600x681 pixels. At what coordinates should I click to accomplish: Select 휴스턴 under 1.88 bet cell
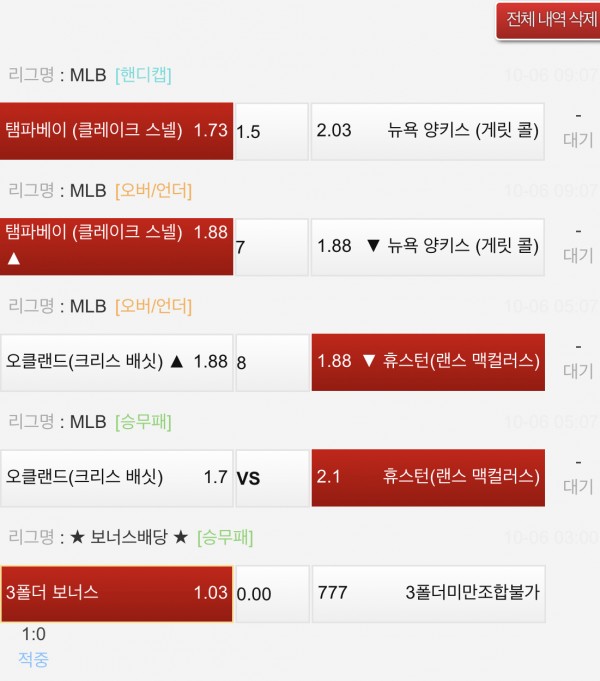(x=427, y=362)
